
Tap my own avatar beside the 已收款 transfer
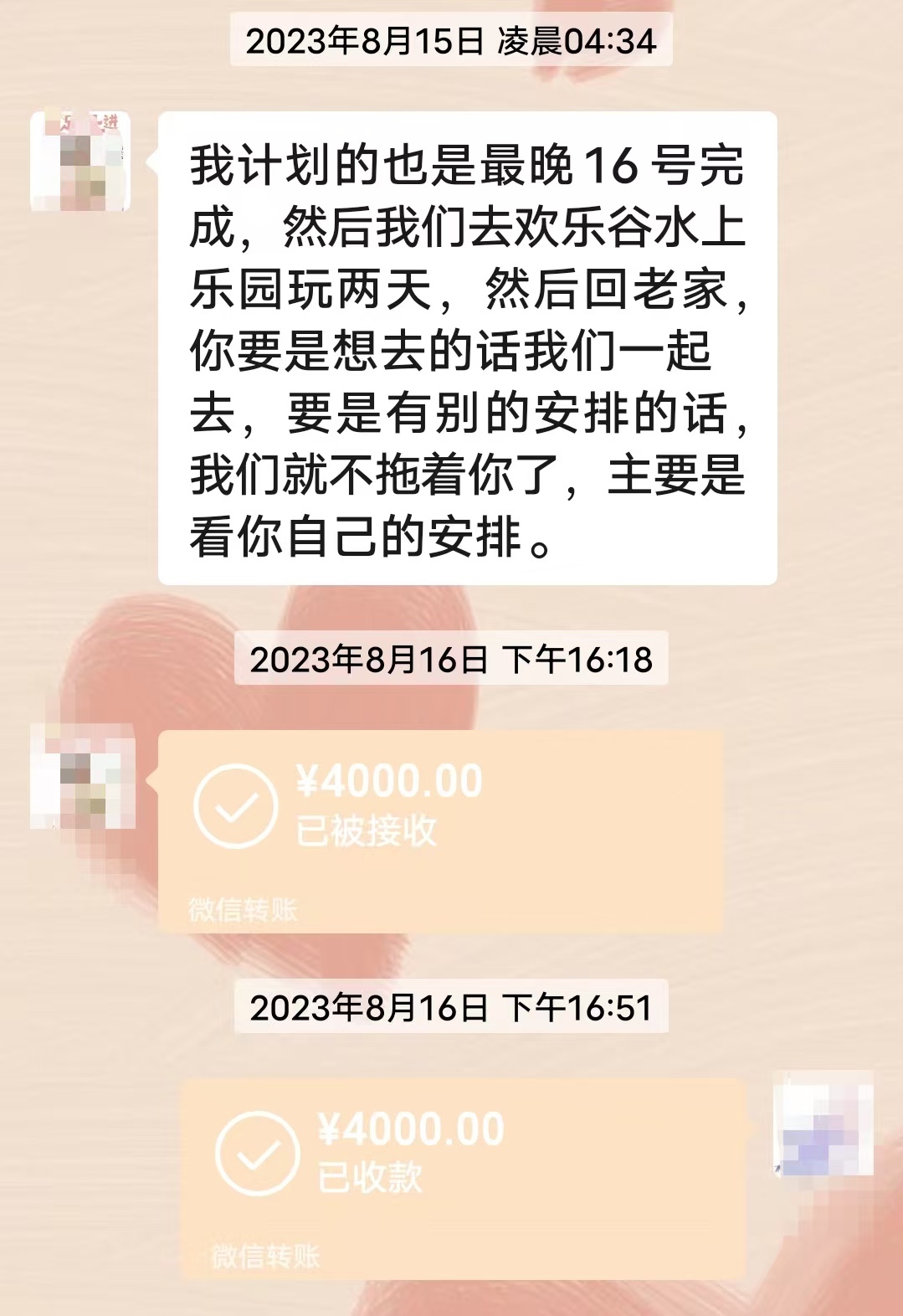pos(823,1123)
